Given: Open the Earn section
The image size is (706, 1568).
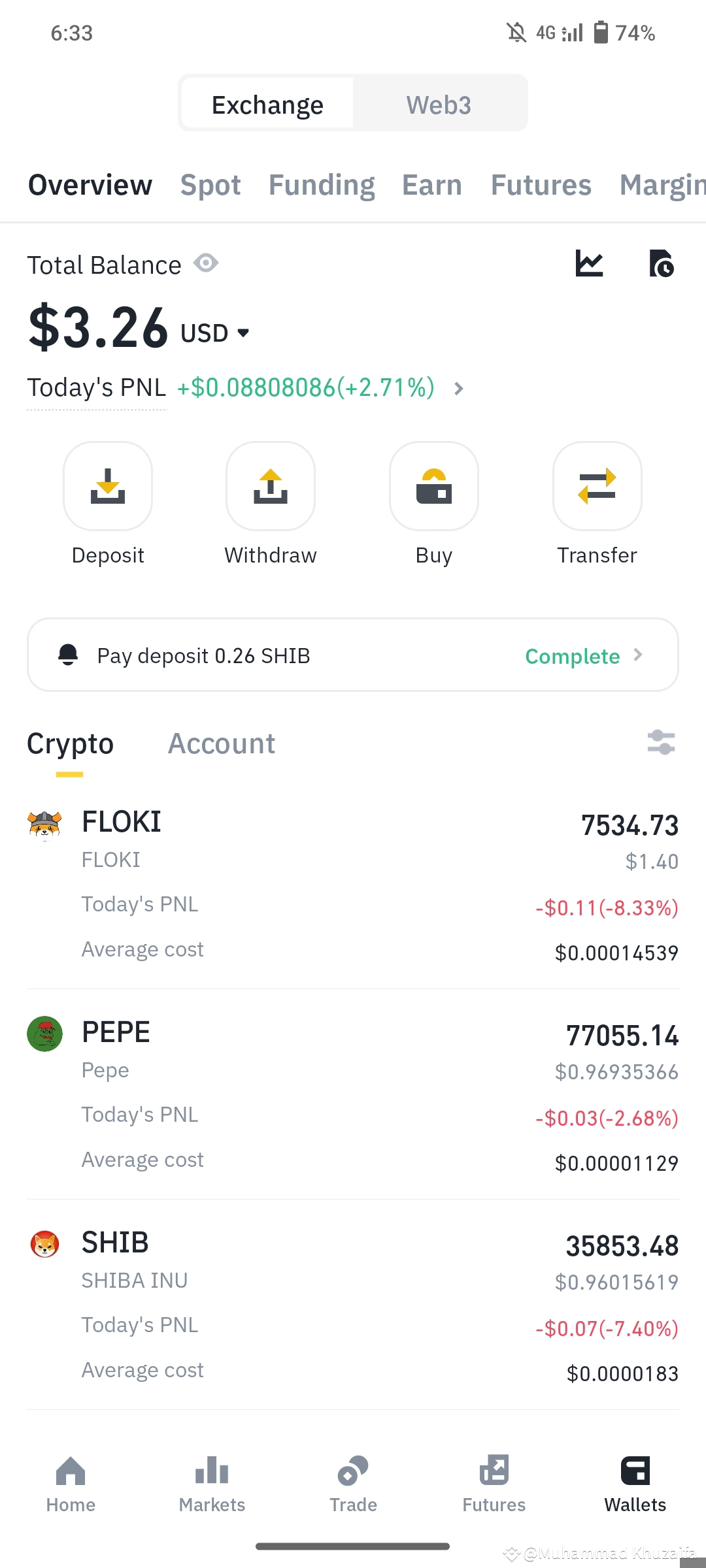Looking at the screenshot, I should (431, 185).
